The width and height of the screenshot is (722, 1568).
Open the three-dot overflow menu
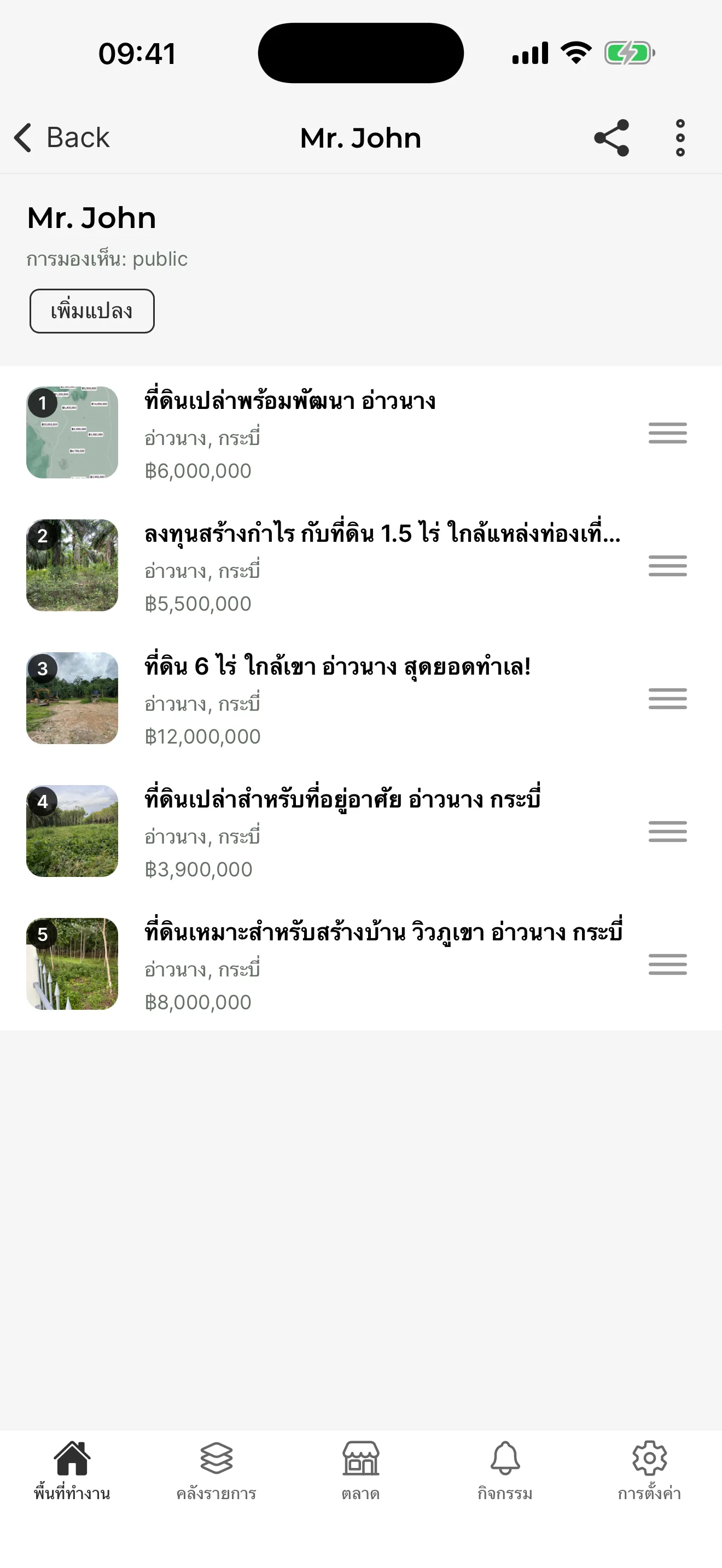pos(680,138)
